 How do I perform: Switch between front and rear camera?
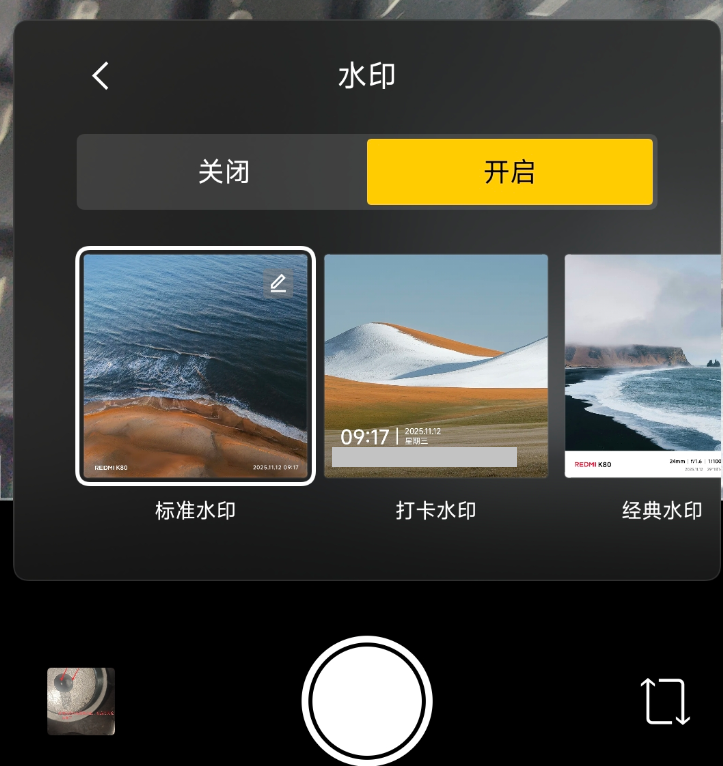coord(665,701)
